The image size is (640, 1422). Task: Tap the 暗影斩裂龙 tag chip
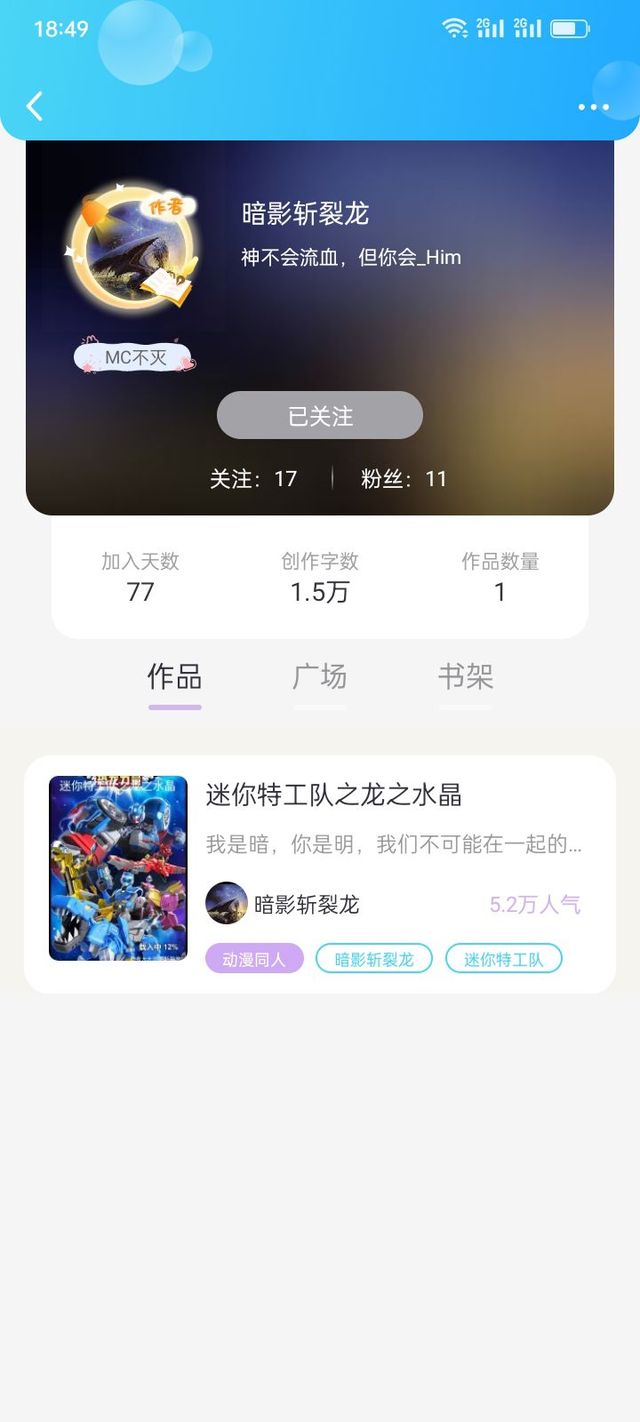tap(374, 959)
